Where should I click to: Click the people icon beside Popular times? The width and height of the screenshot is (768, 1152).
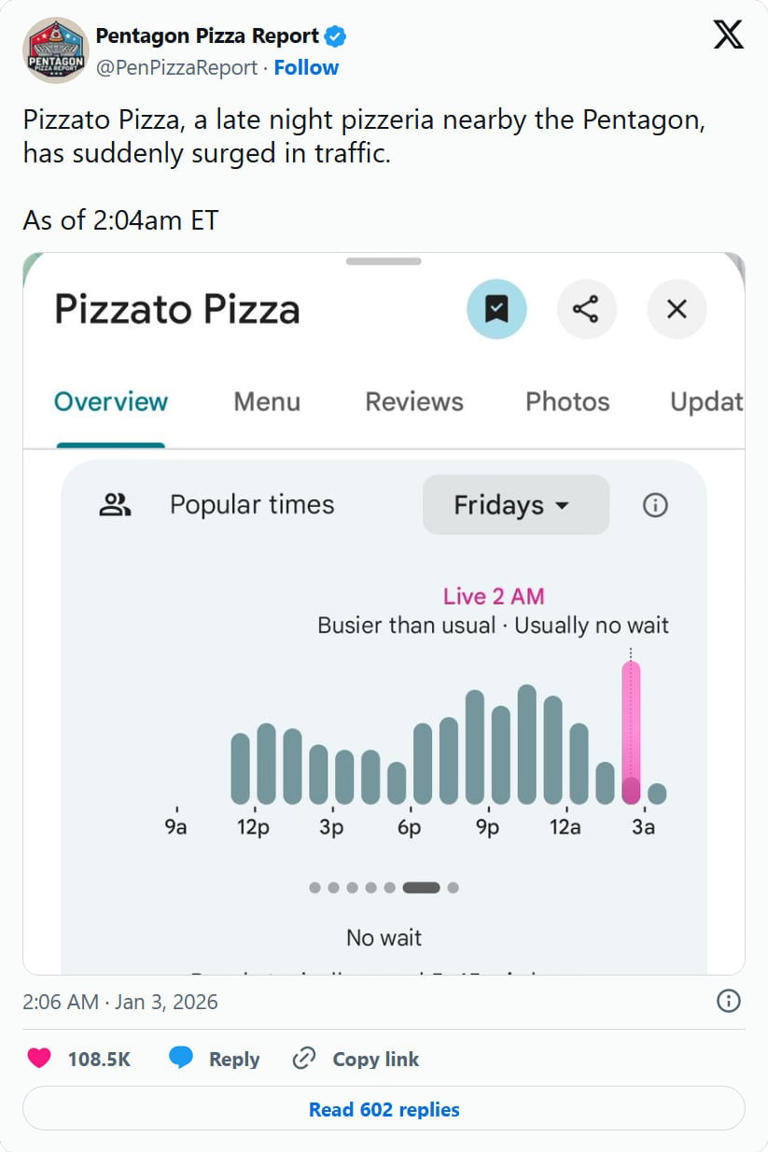[x=115, y=505]
